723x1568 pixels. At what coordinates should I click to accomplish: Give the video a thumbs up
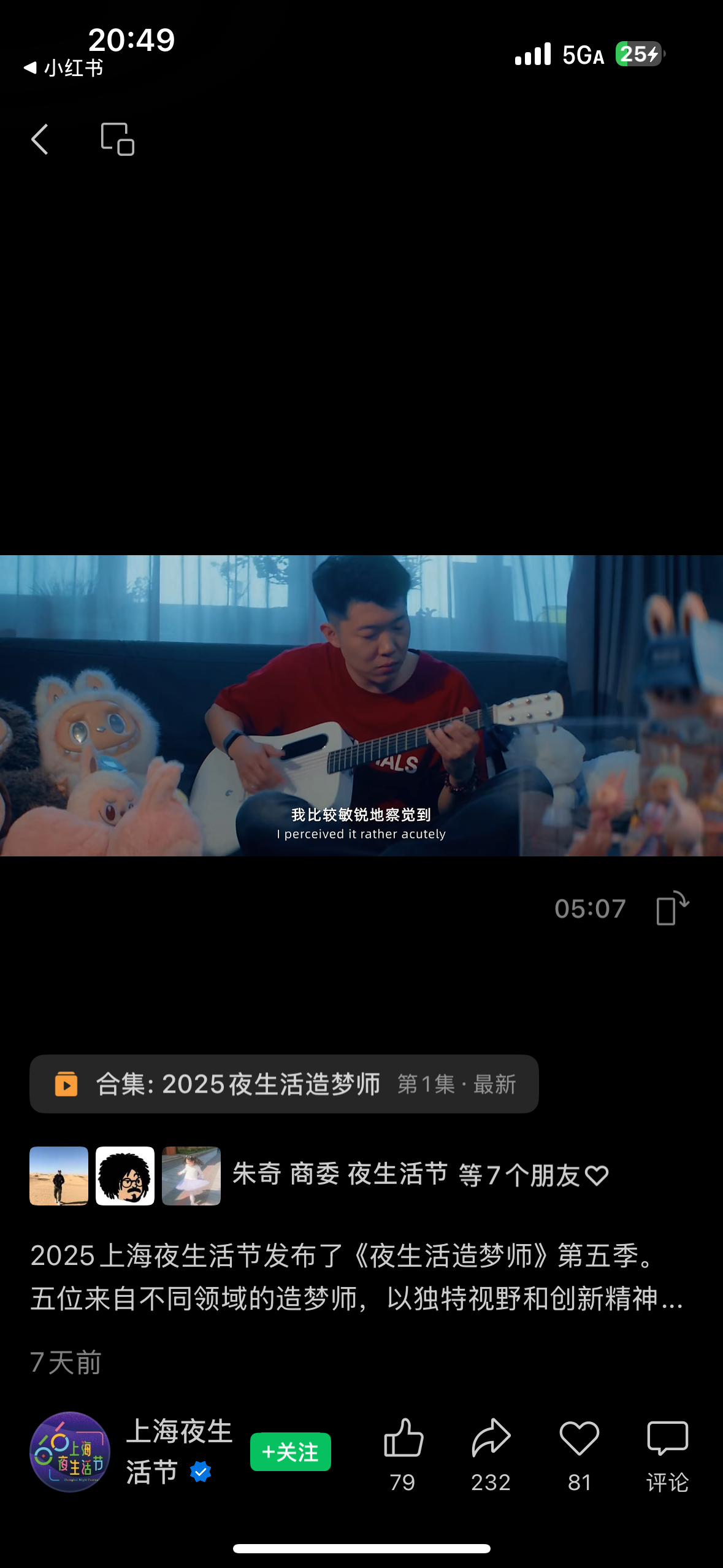pyautogui.click(x=403, y=1455)
